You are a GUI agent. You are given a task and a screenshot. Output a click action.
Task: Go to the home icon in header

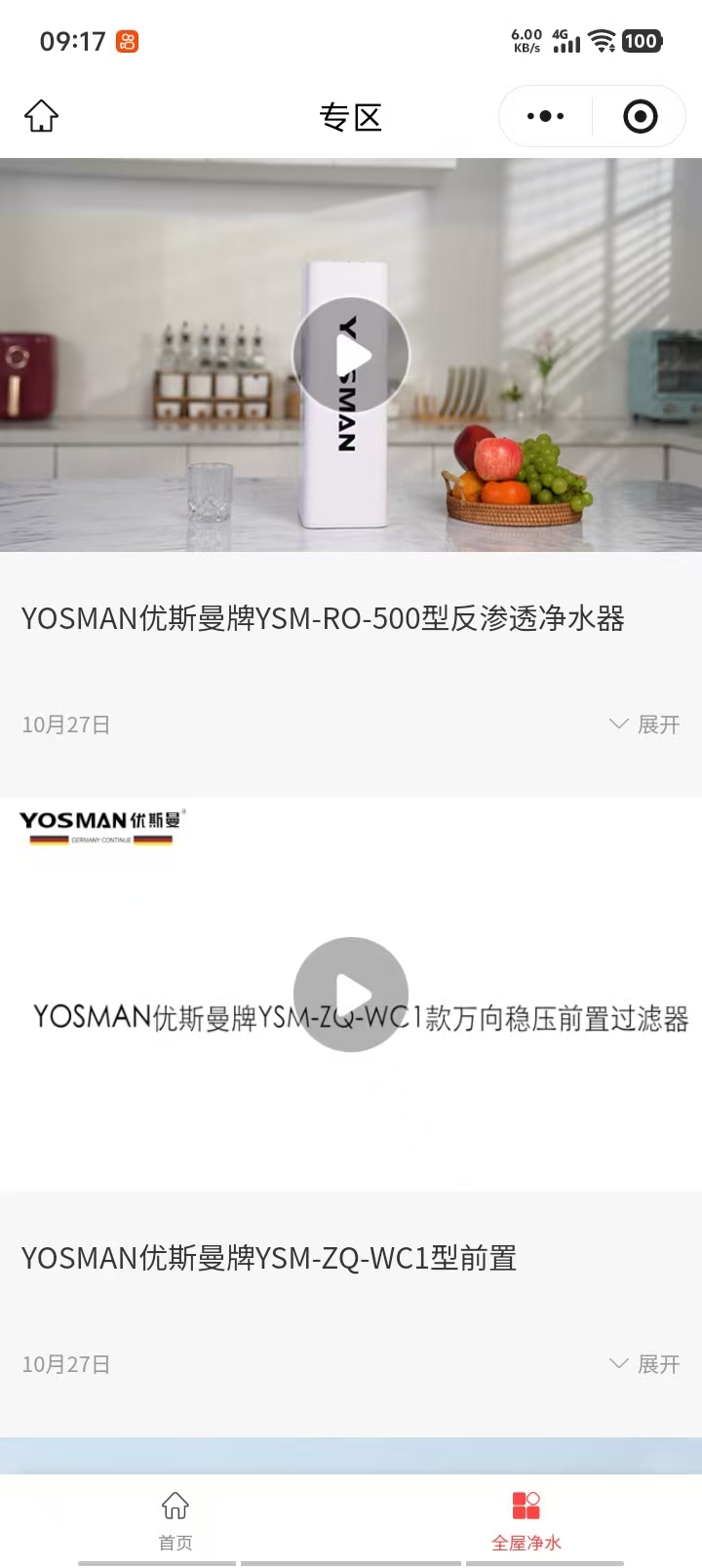point(41,116)
